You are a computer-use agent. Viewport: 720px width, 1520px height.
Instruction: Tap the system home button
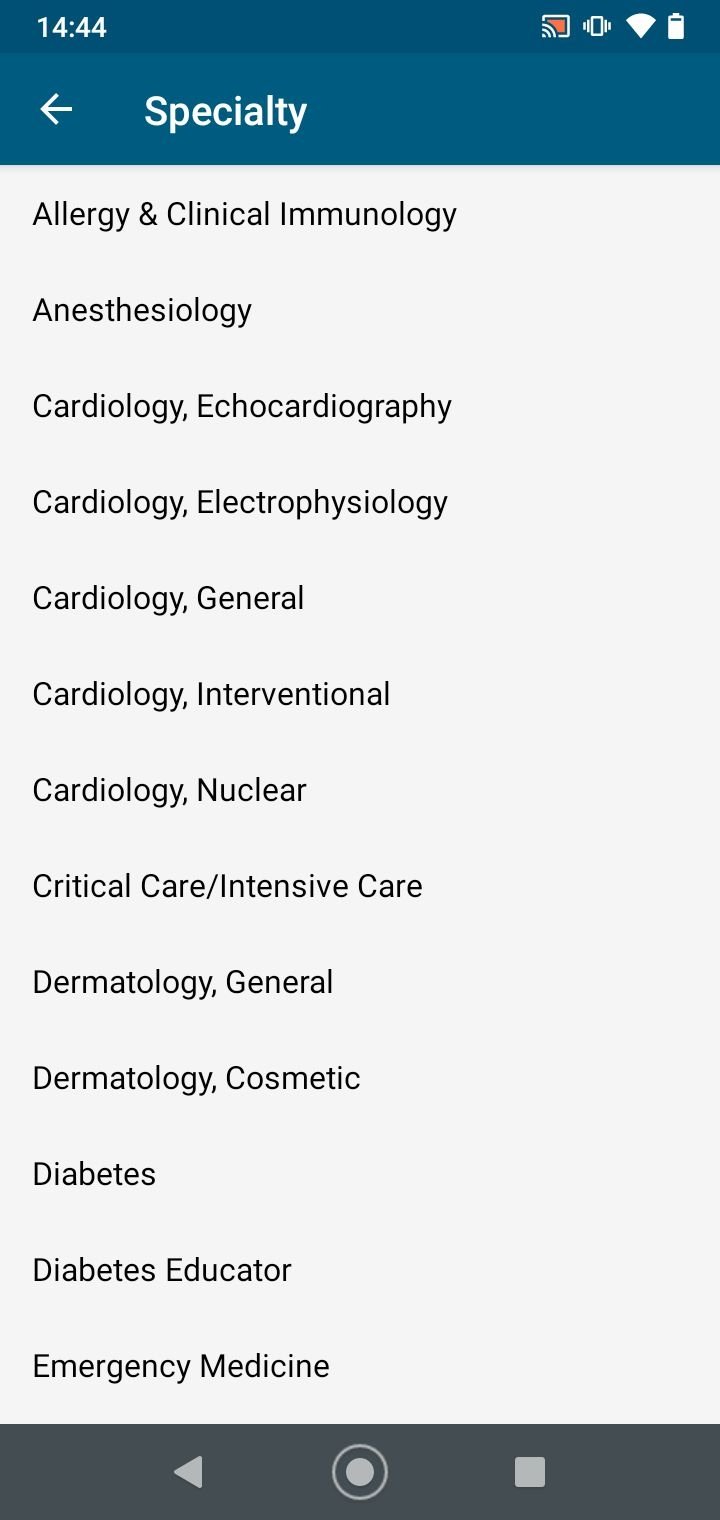(360, 1472)
